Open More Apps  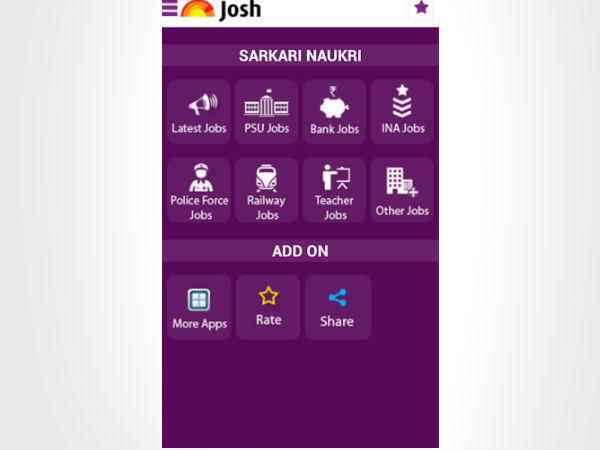click(x=199, y=307)
